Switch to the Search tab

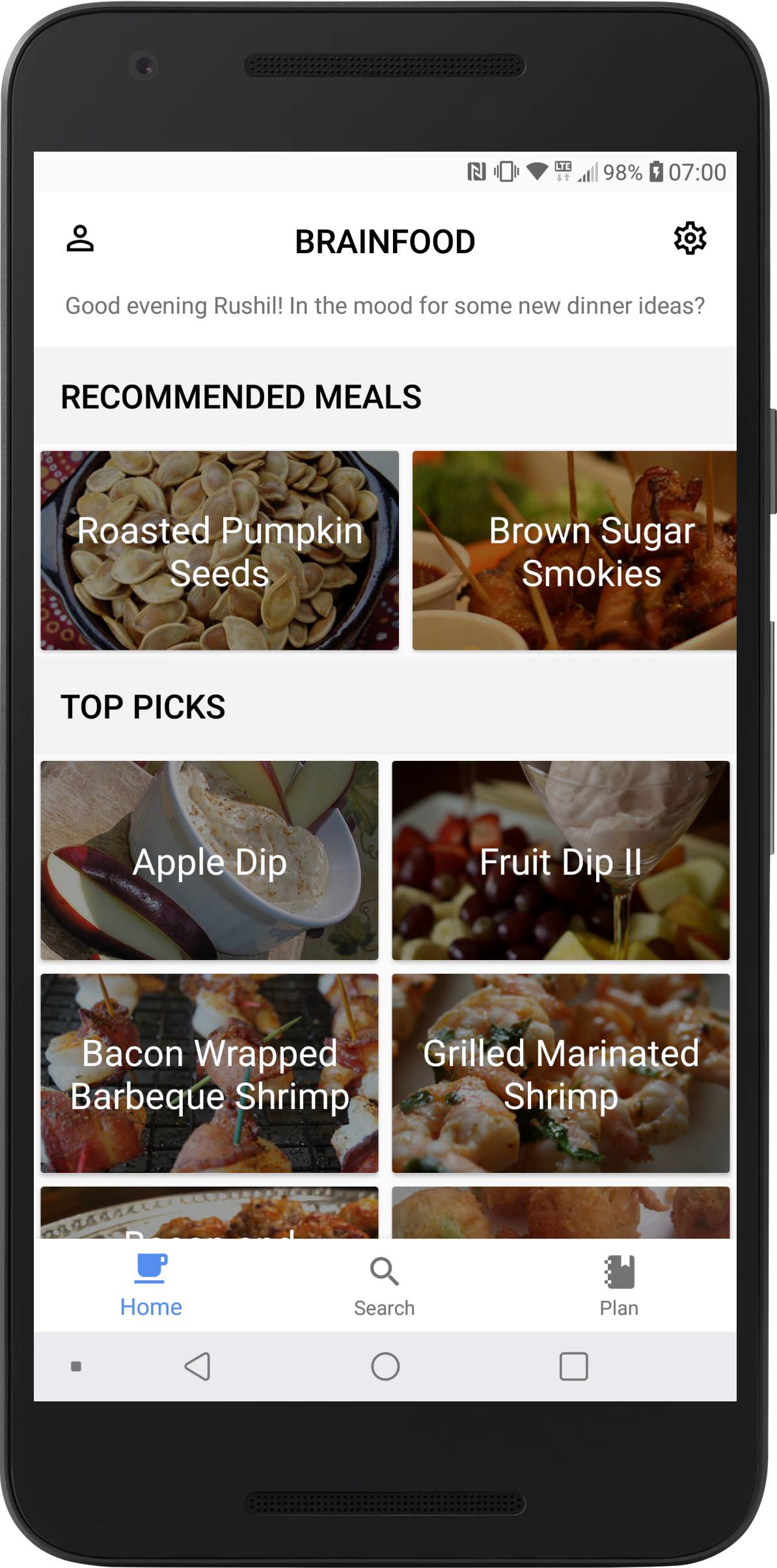[384, 1286]
